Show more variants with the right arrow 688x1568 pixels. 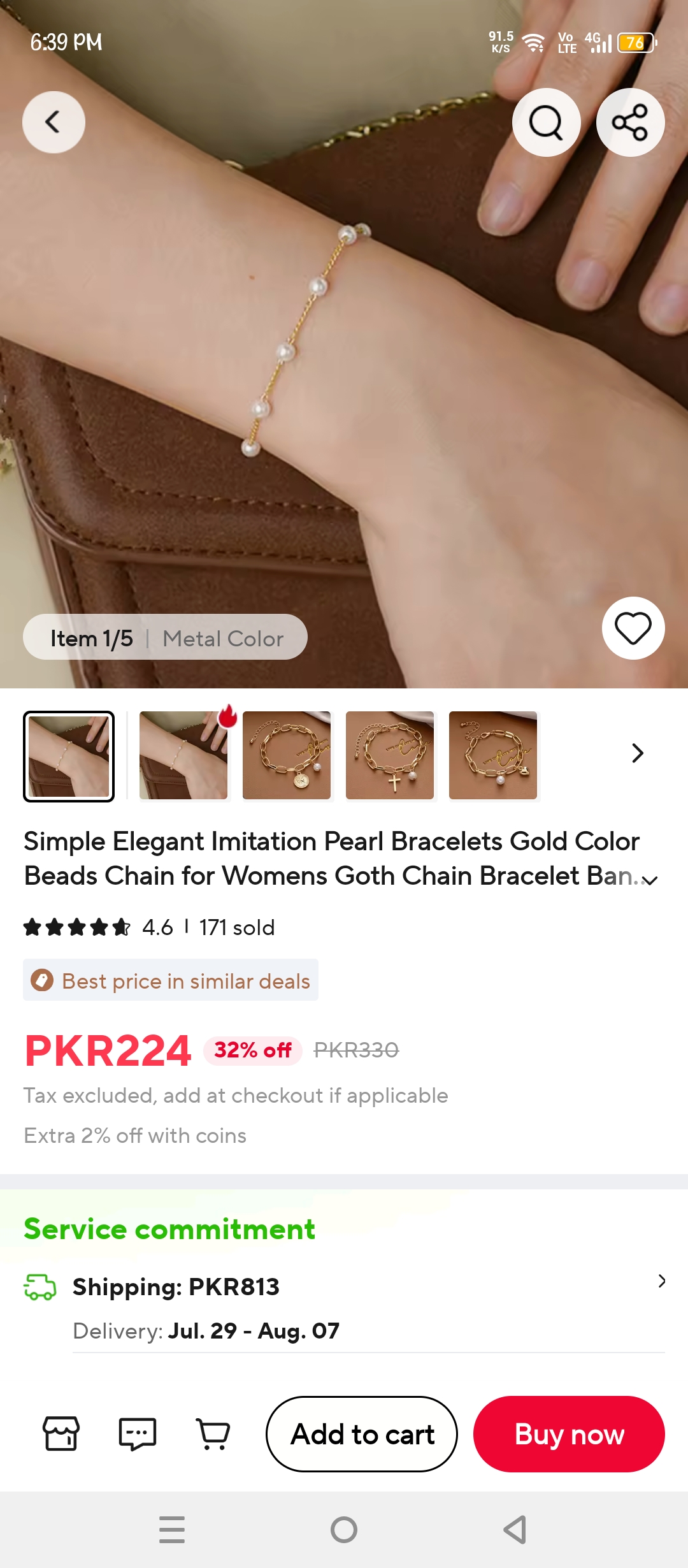[637, 753]
